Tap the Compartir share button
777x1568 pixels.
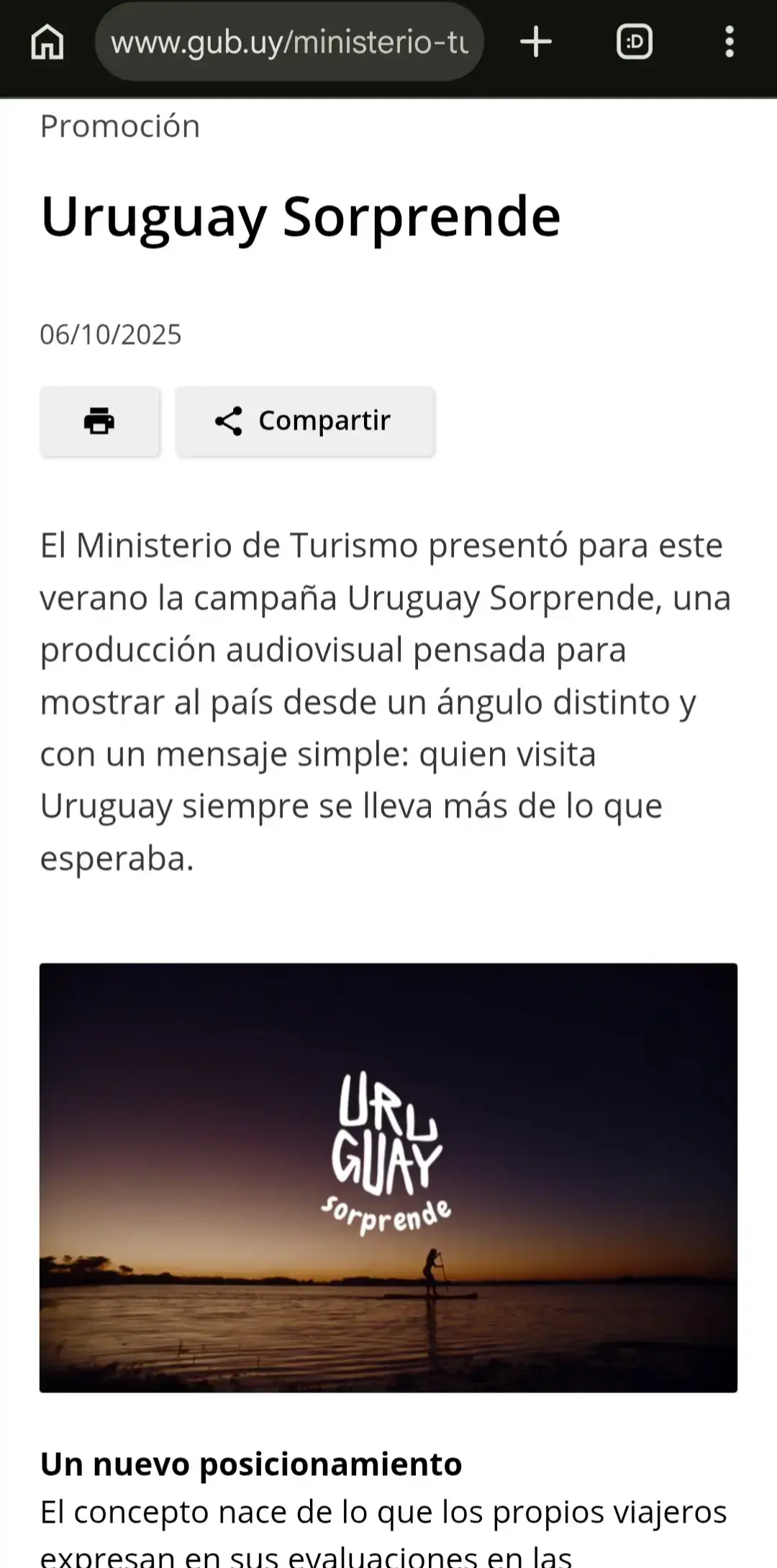pyautogui.click(x=305, y=421)
